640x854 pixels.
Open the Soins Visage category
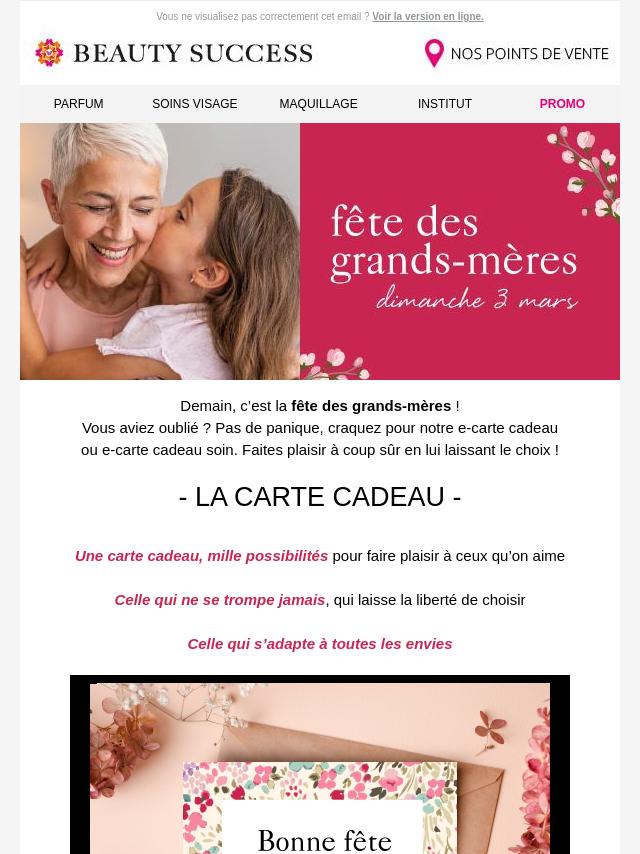click(x=195, y=104)
